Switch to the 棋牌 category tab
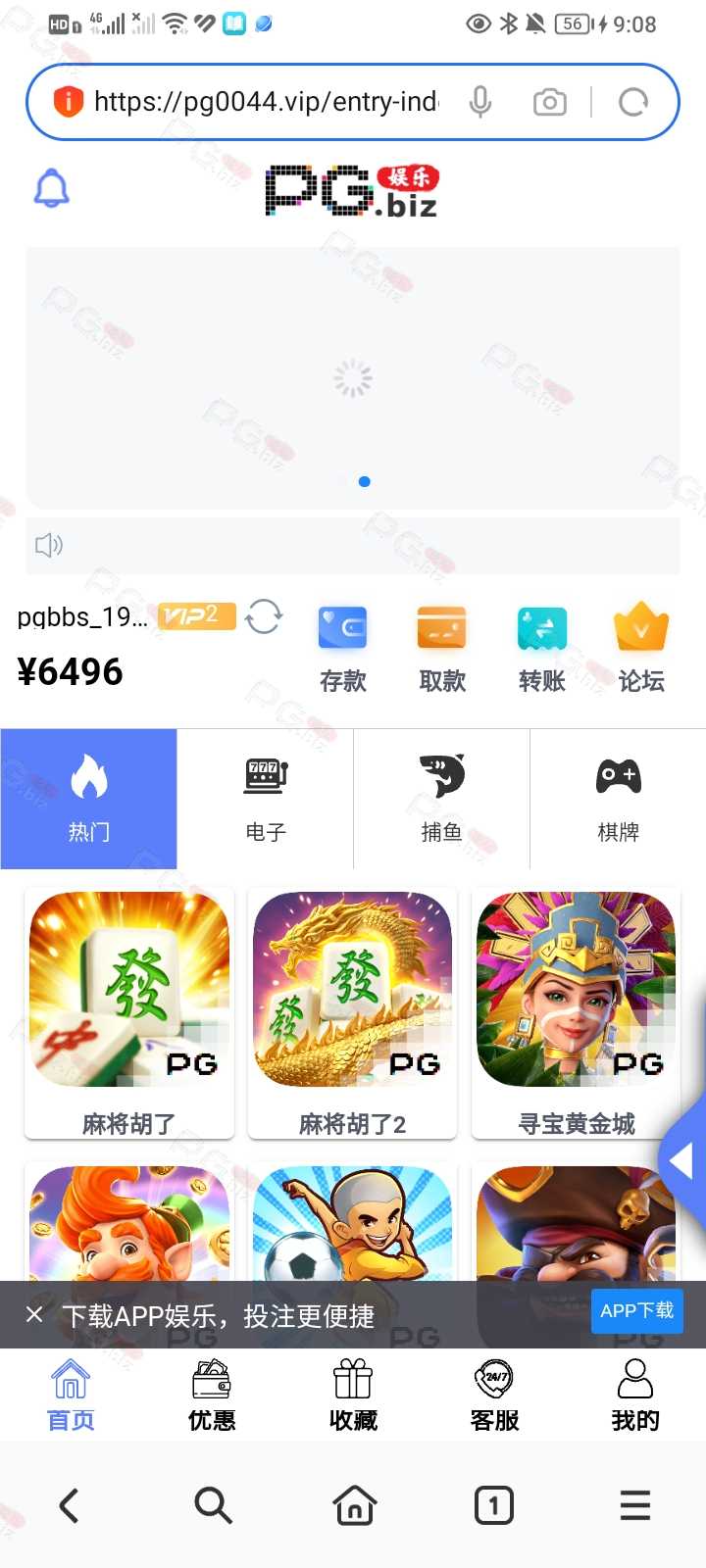The image size is (706, 1568). point(618,799)
